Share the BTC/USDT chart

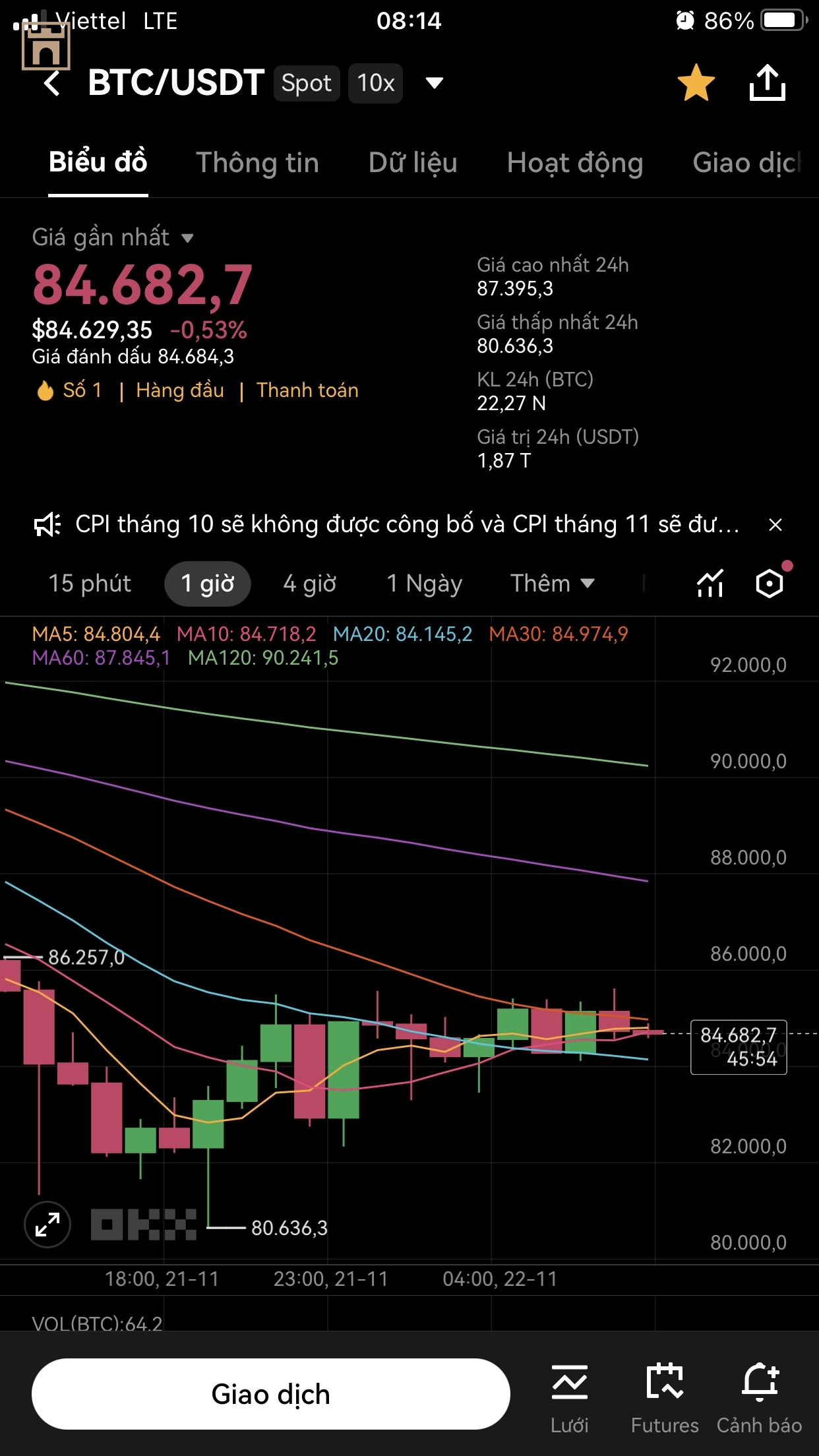pyautogui.click(x=767, y=83)
